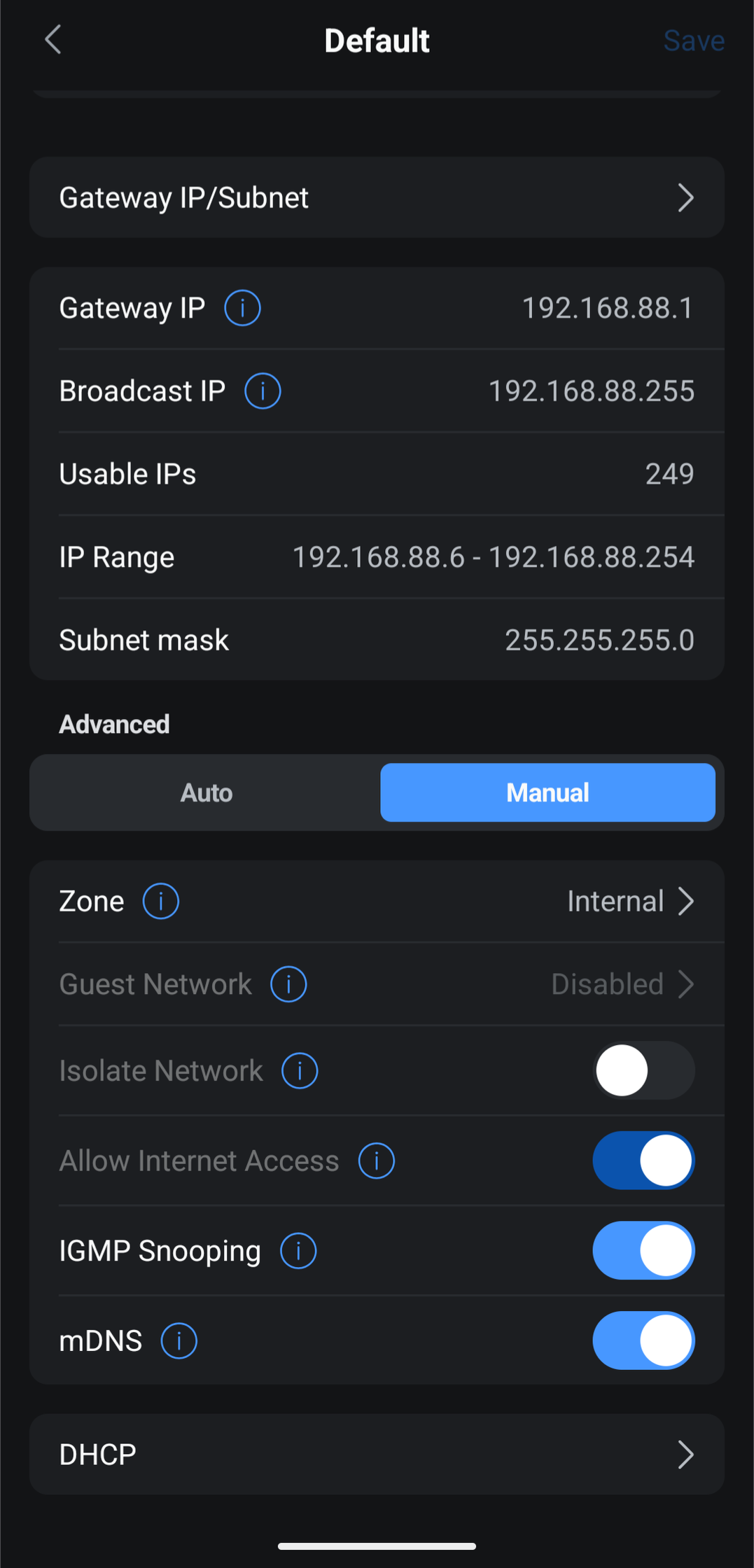Toggle the Allow Internet Access switch
The image size is (754, 1568).
click(643, 1161)
